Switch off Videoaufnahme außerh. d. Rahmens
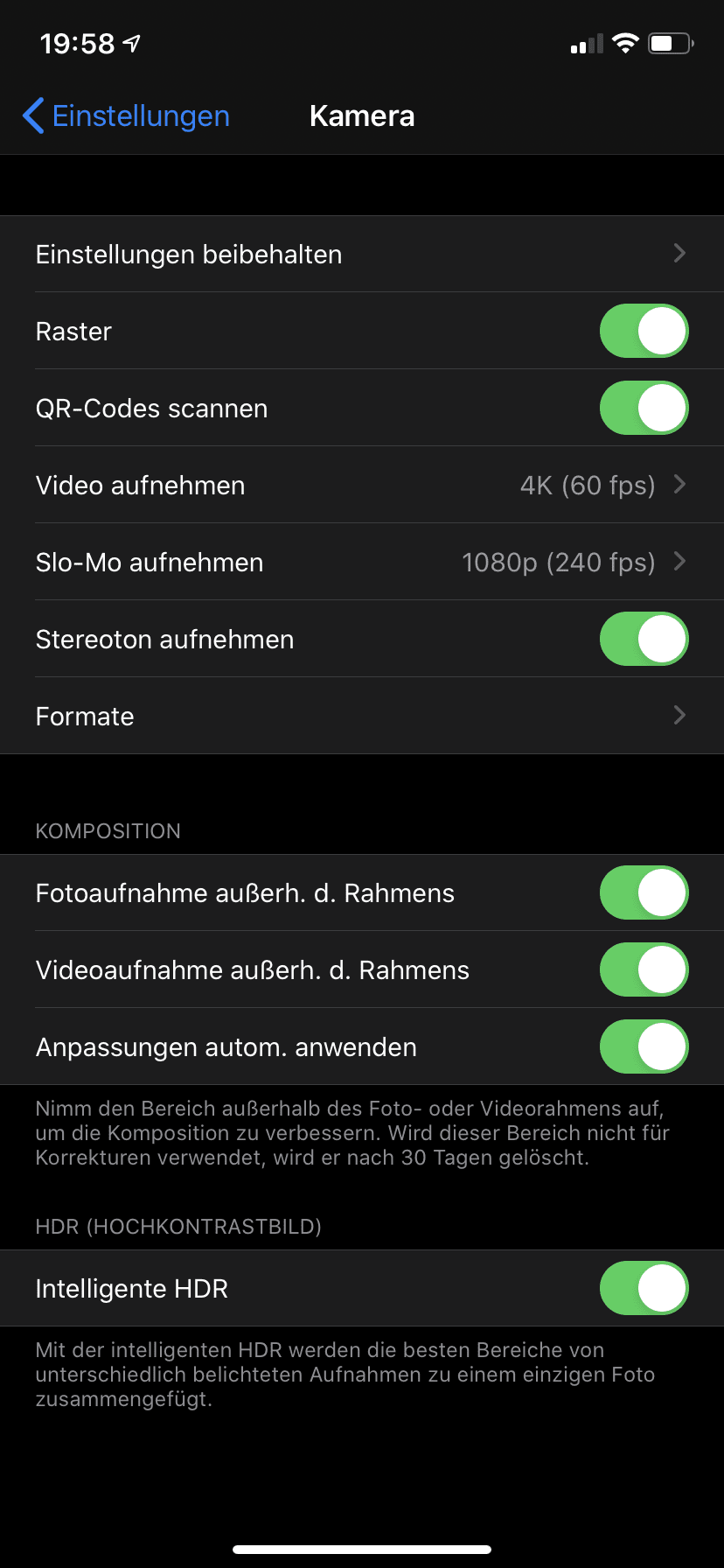This screenshot has height=1568, width=724. click(x=644, y=969)
